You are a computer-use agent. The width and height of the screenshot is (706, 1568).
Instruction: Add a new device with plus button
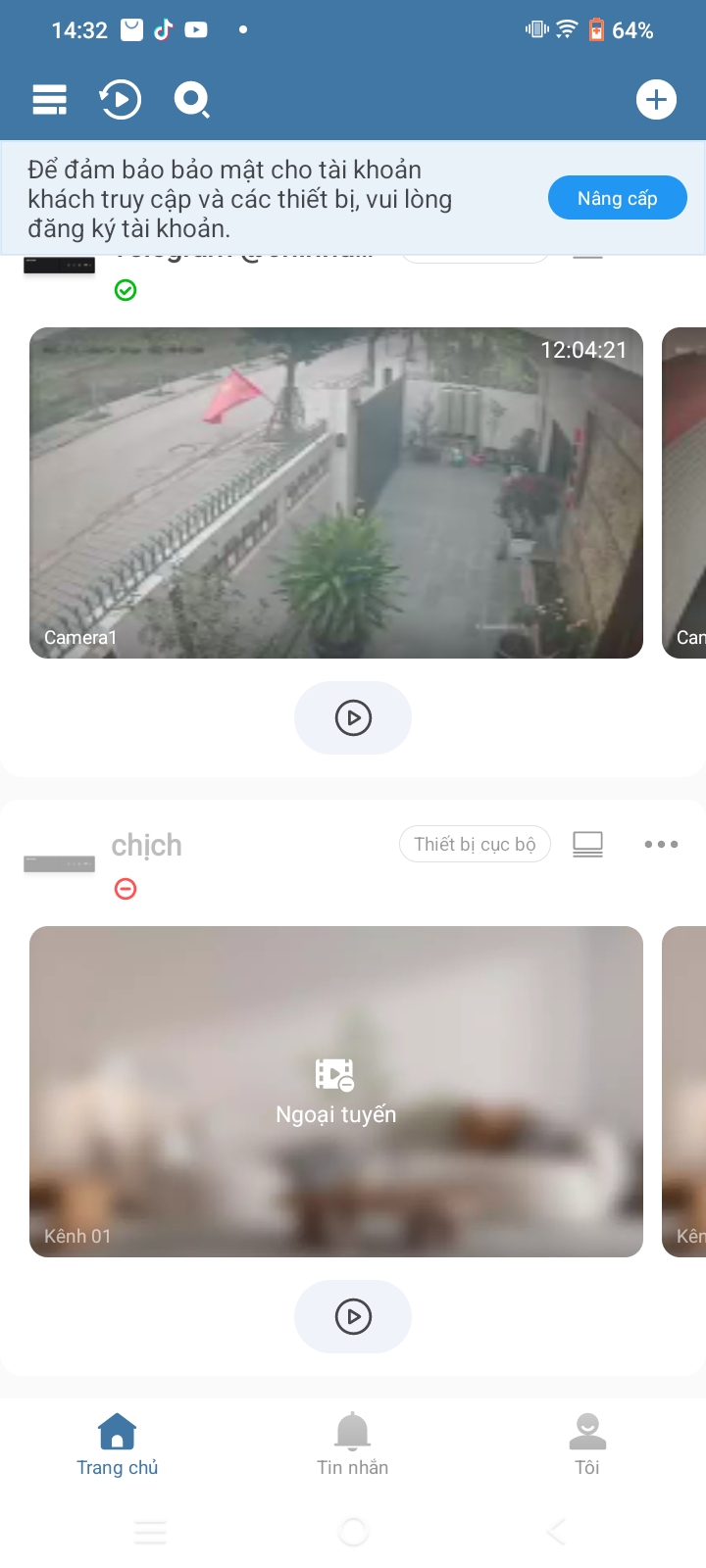click(656, 100)
